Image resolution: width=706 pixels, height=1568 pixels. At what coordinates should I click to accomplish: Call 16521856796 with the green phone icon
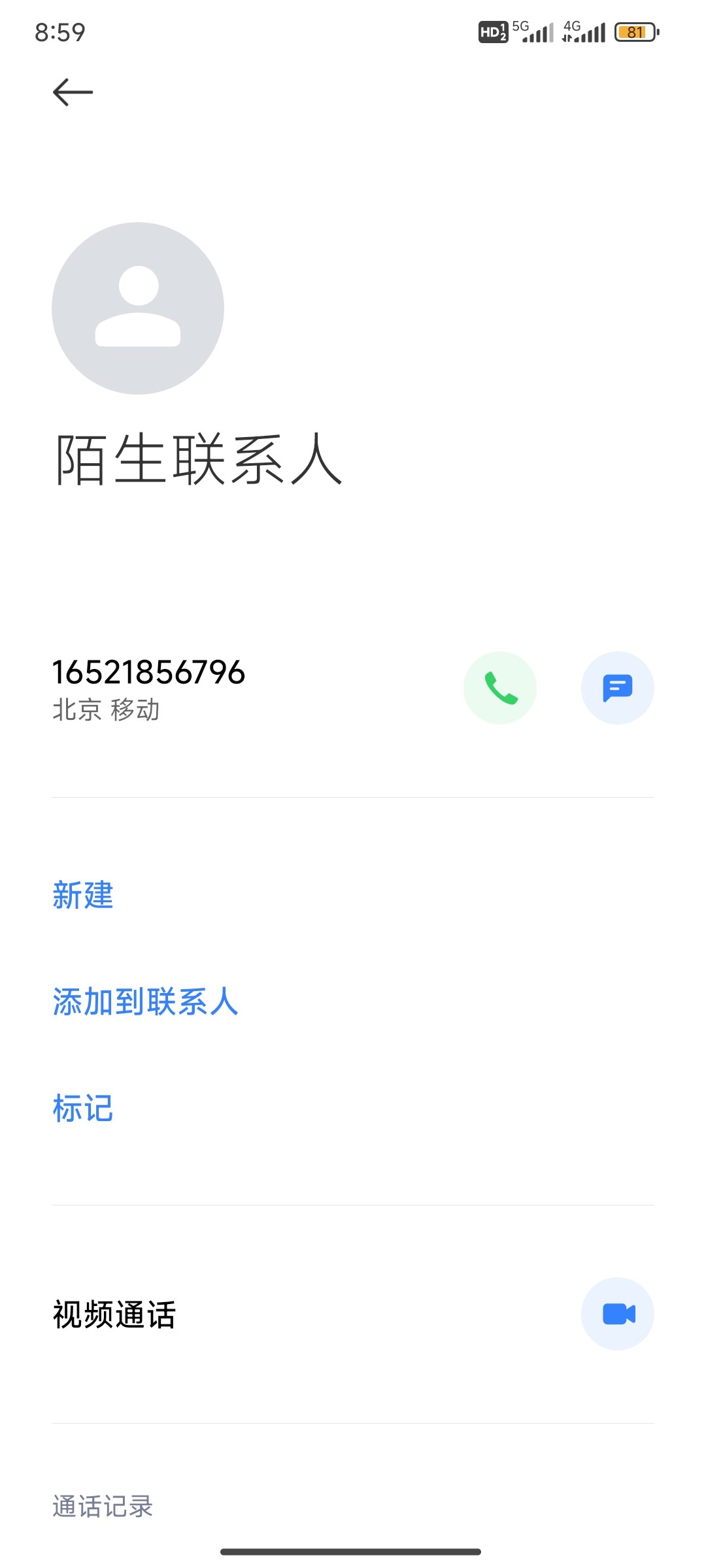point(500,688)
